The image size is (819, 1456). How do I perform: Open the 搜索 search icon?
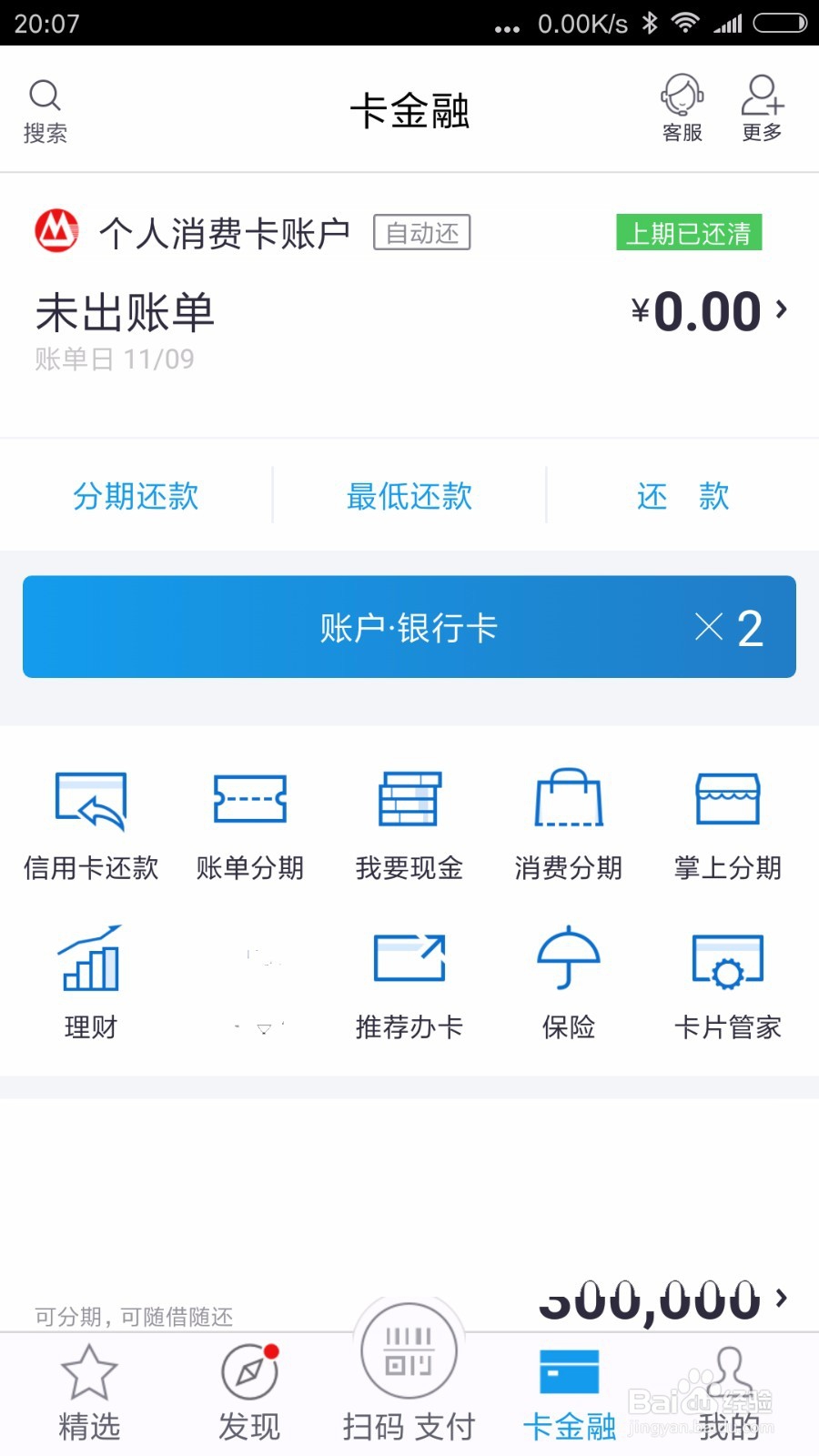[45, 110]
